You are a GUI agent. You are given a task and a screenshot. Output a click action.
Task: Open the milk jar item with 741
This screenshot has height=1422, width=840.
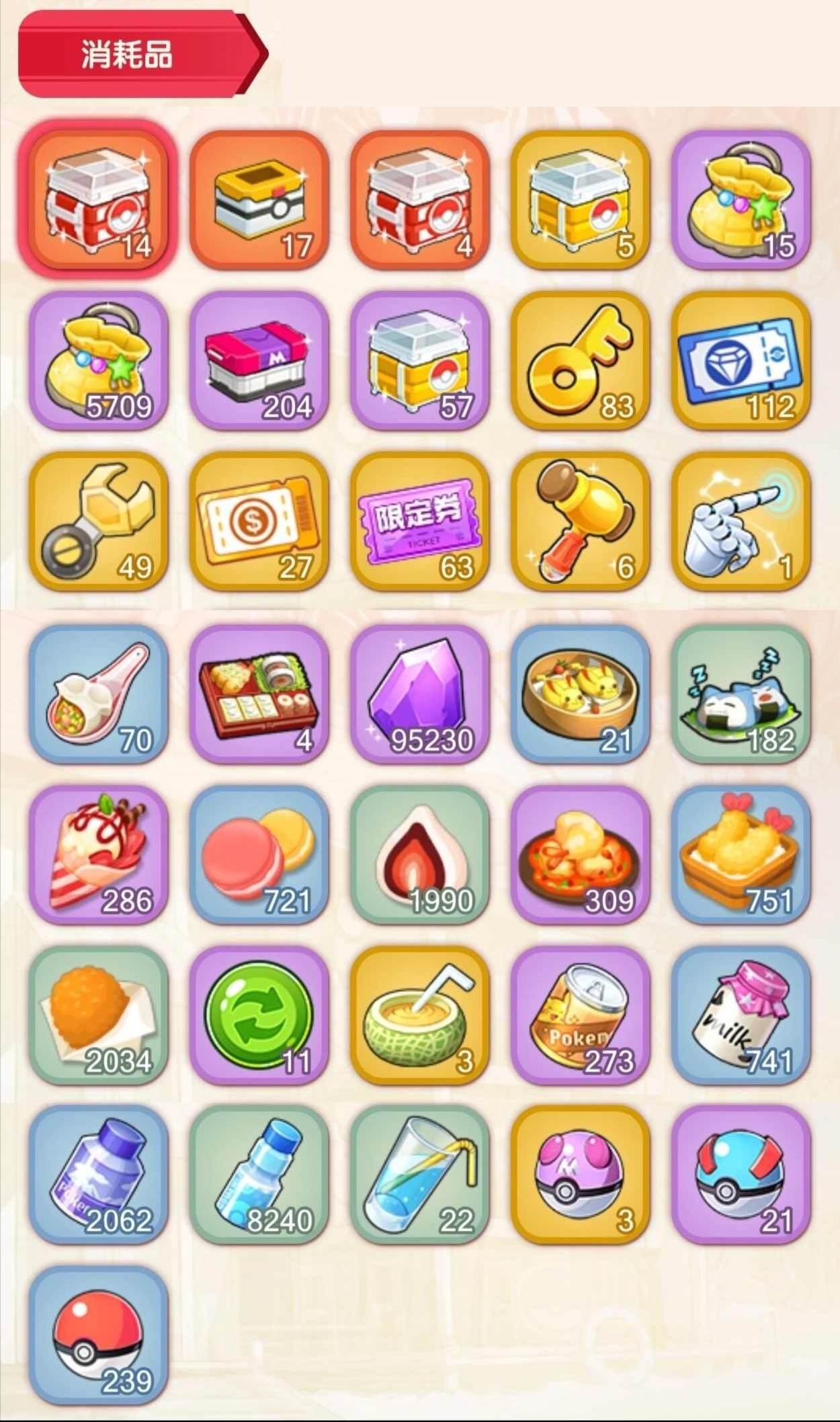[741, 1015]
